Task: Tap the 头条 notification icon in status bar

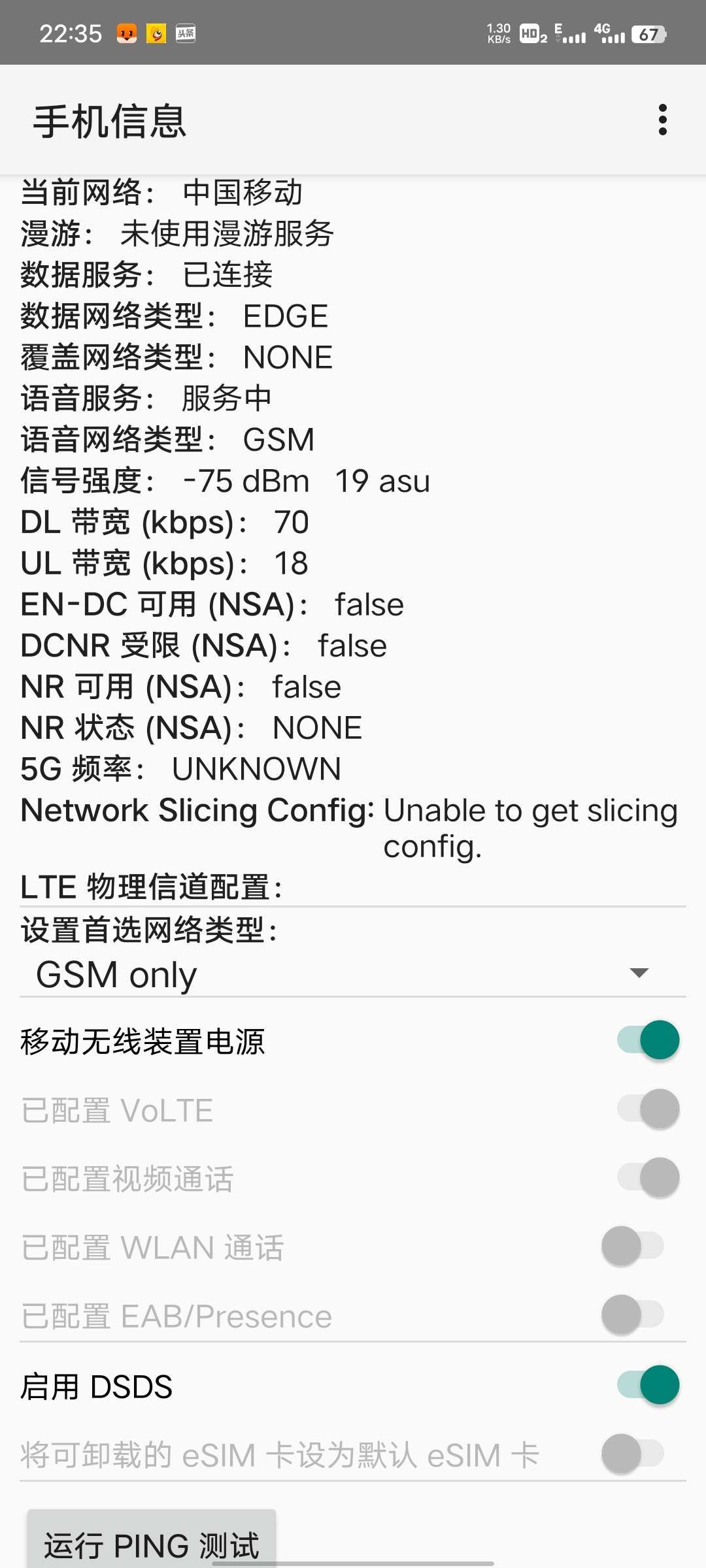Action: [185, 34]
